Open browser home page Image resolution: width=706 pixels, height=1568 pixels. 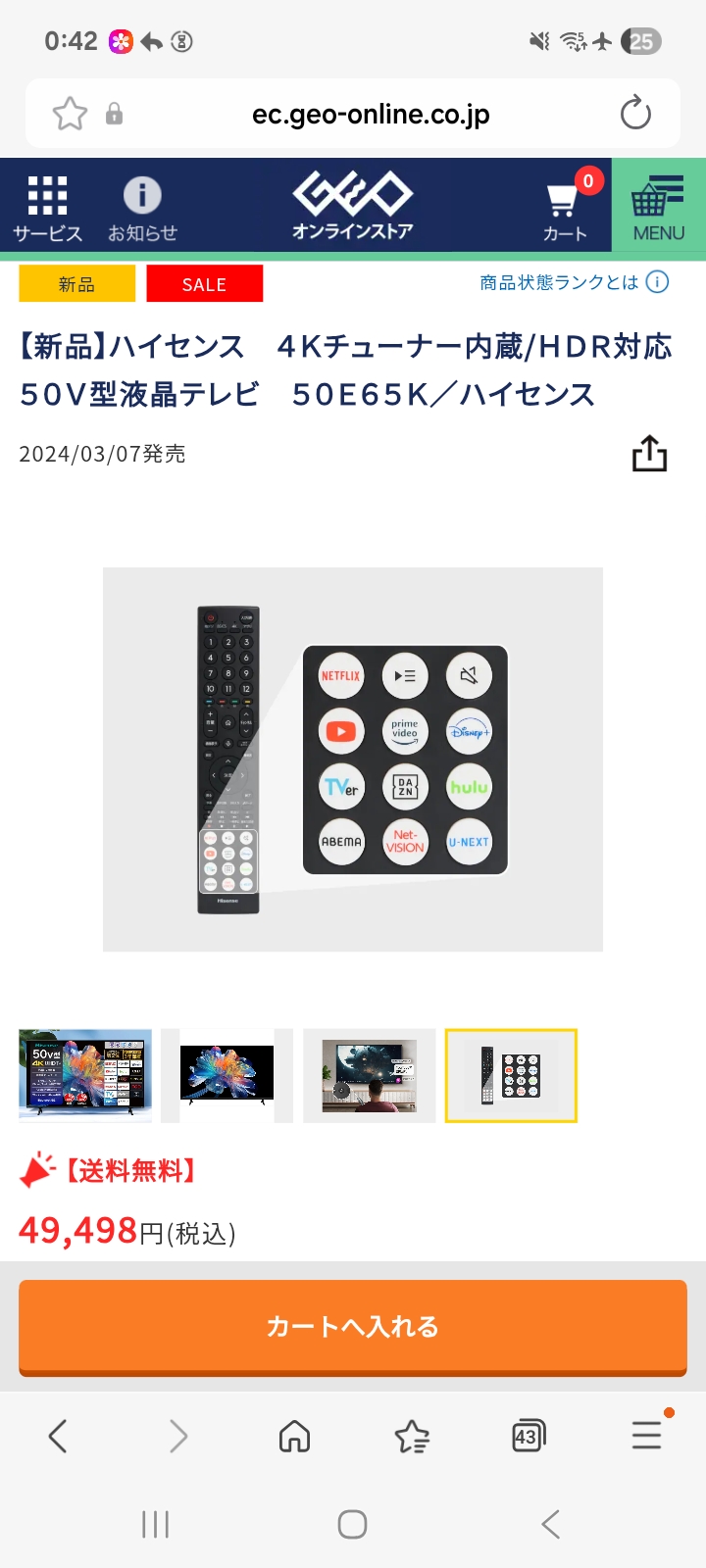(294, 1437)
